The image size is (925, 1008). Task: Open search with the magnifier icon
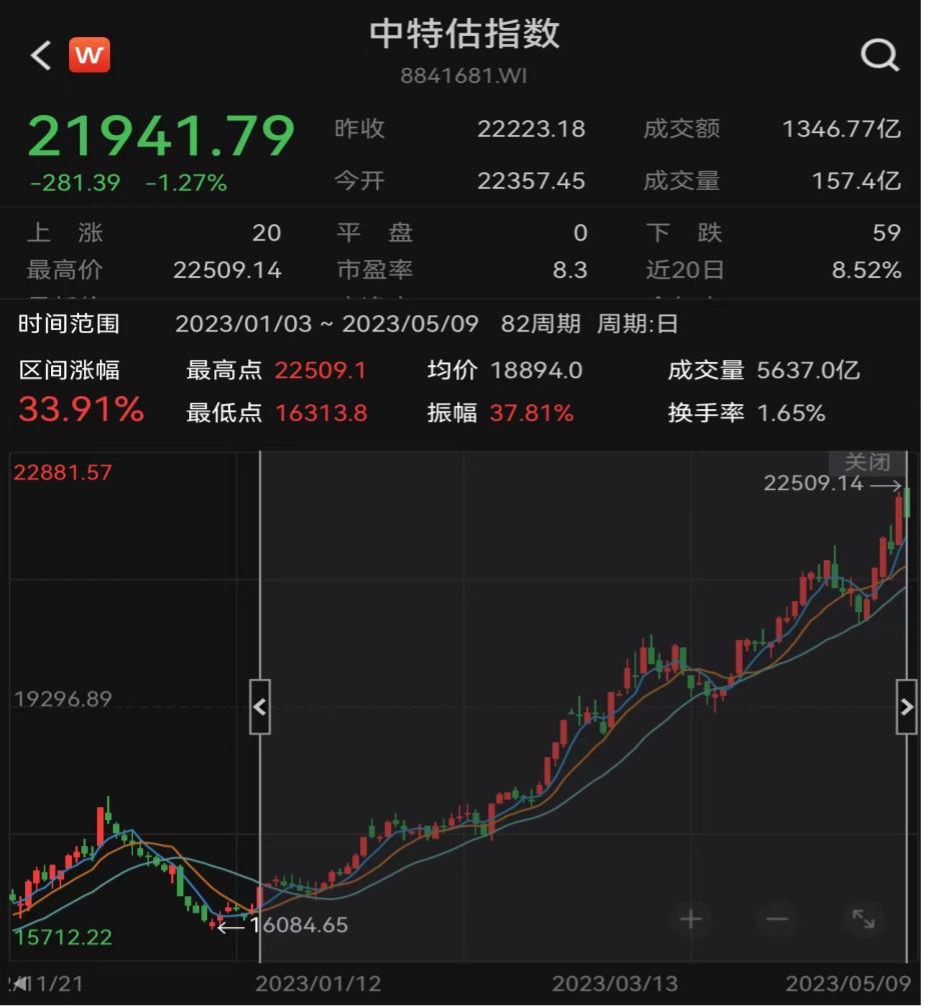[x=879, y=56]
